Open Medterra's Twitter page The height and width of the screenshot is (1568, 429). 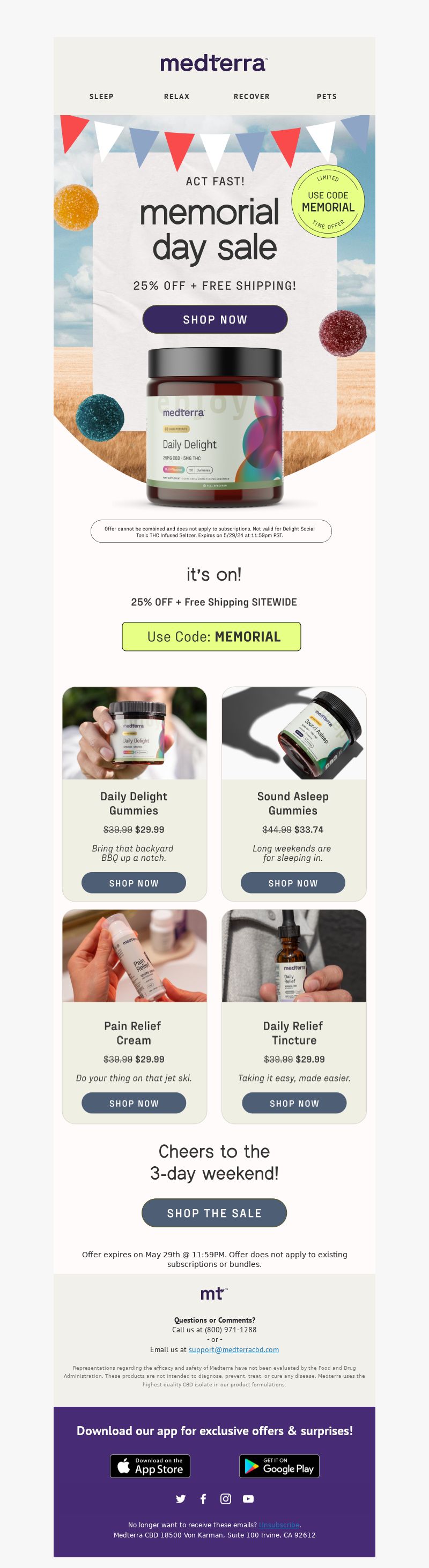(x=180, y=1498)
